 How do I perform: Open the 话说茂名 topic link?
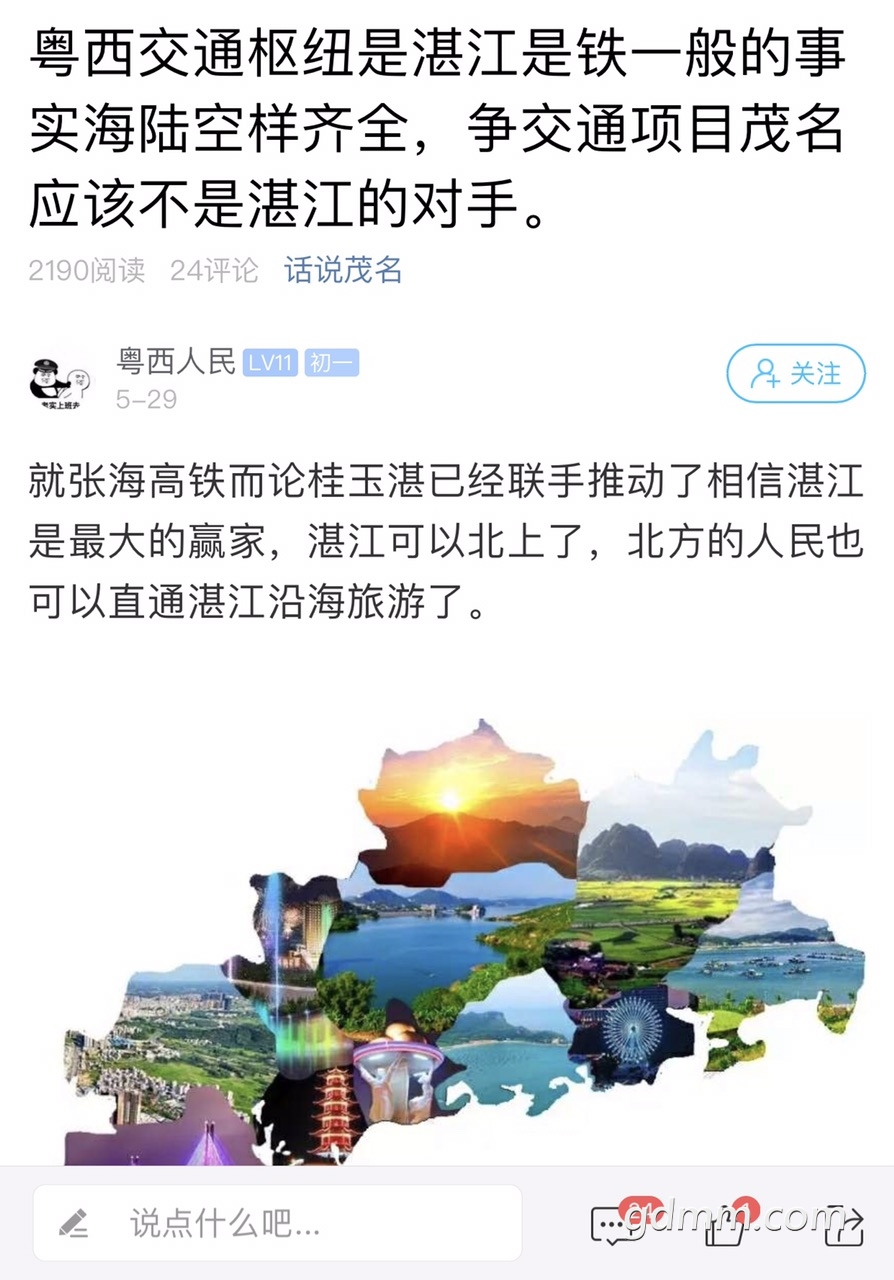(343, 269)
